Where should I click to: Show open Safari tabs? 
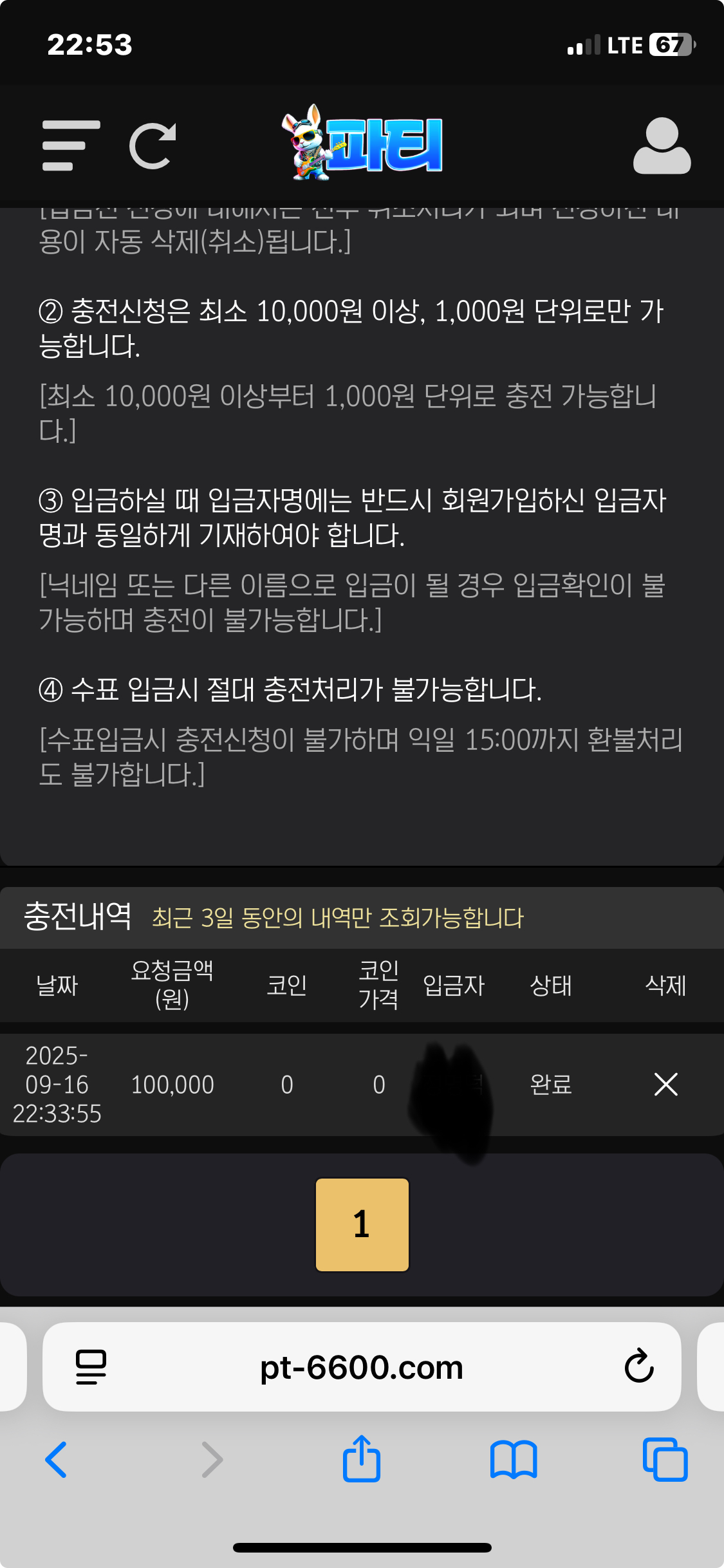(665, 1460)
